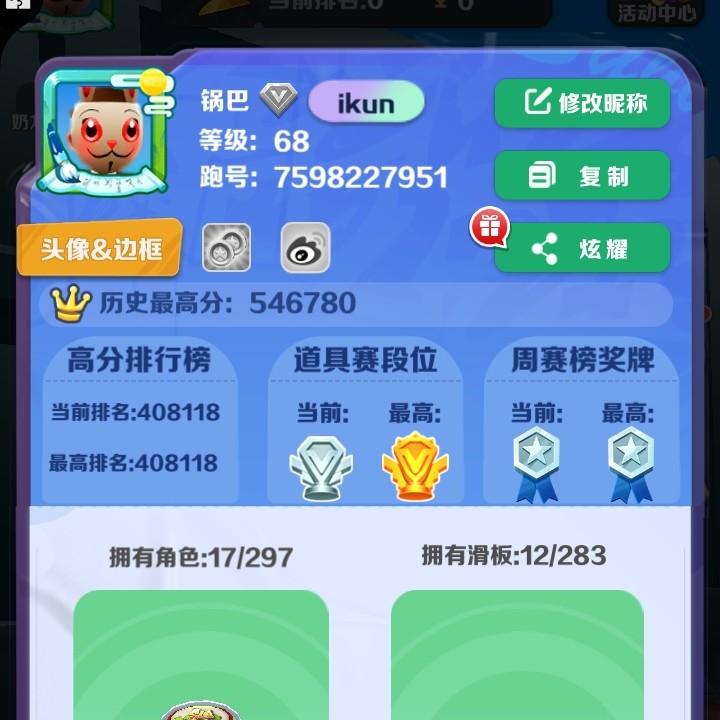
Task: Open the character card under 拥有角色
Action: point(201,655)
